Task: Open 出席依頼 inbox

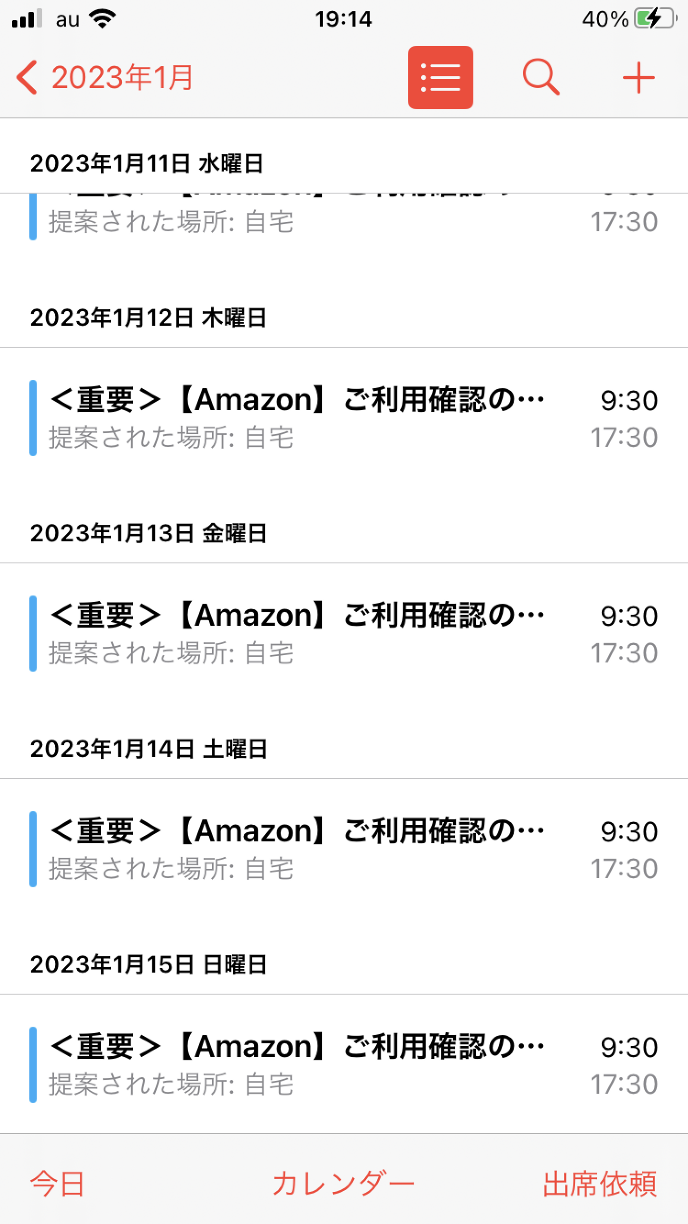Action: (599, 1184)
